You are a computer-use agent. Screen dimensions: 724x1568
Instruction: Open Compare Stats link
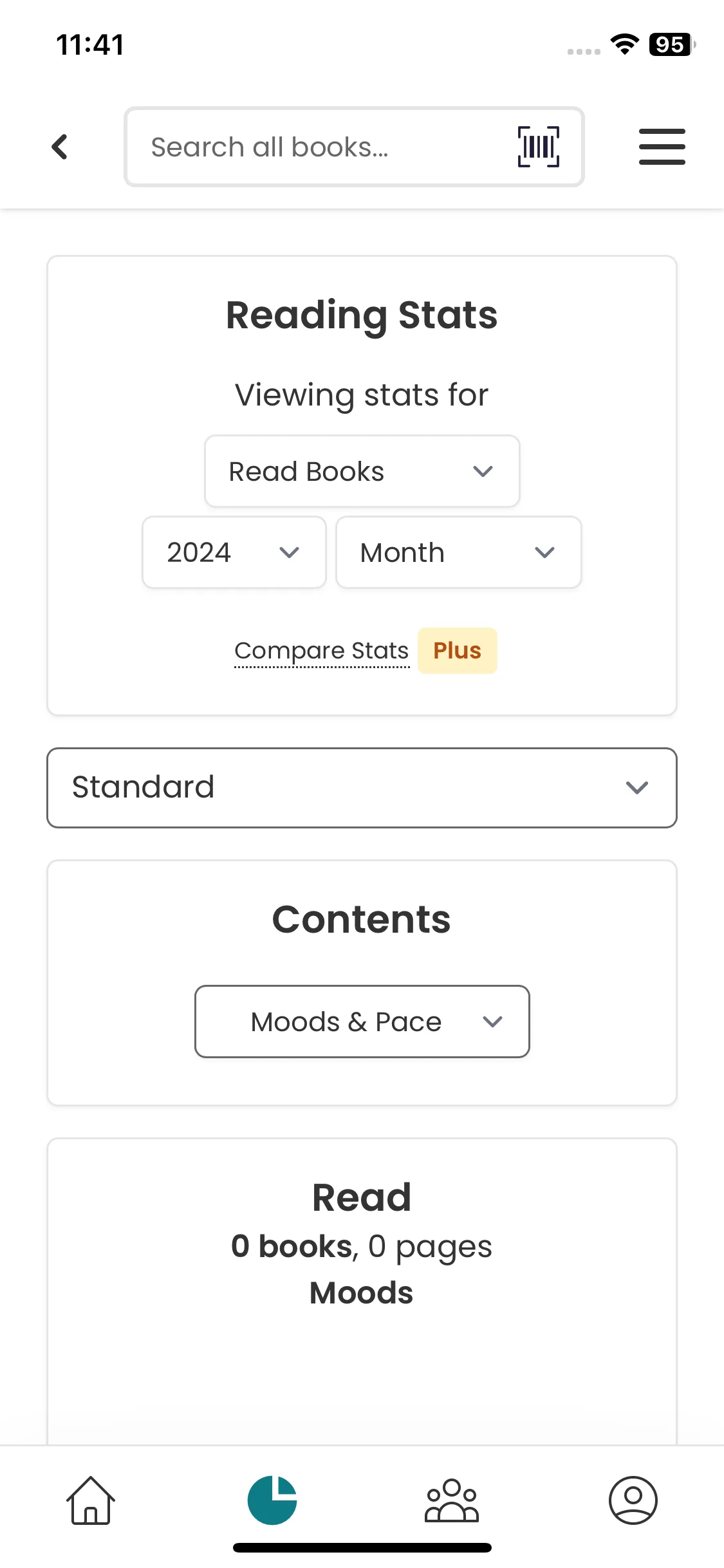[322, 651]
